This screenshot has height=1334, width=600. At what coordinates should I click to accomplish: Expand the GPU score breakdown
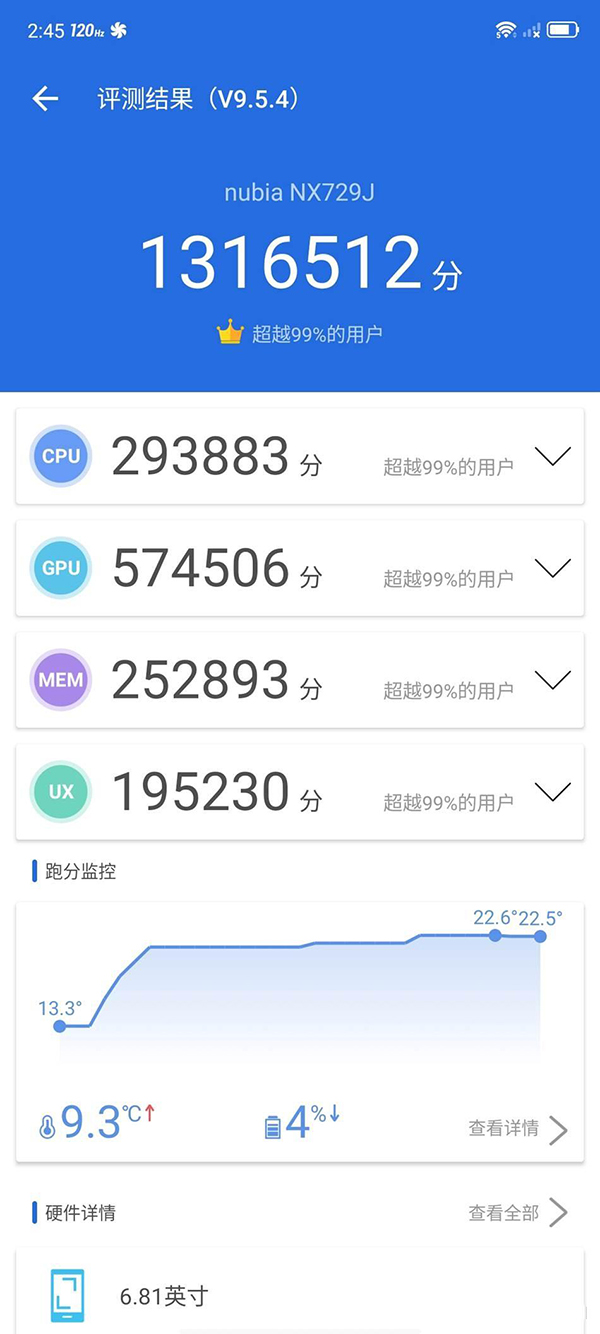(x=552, y=569)
